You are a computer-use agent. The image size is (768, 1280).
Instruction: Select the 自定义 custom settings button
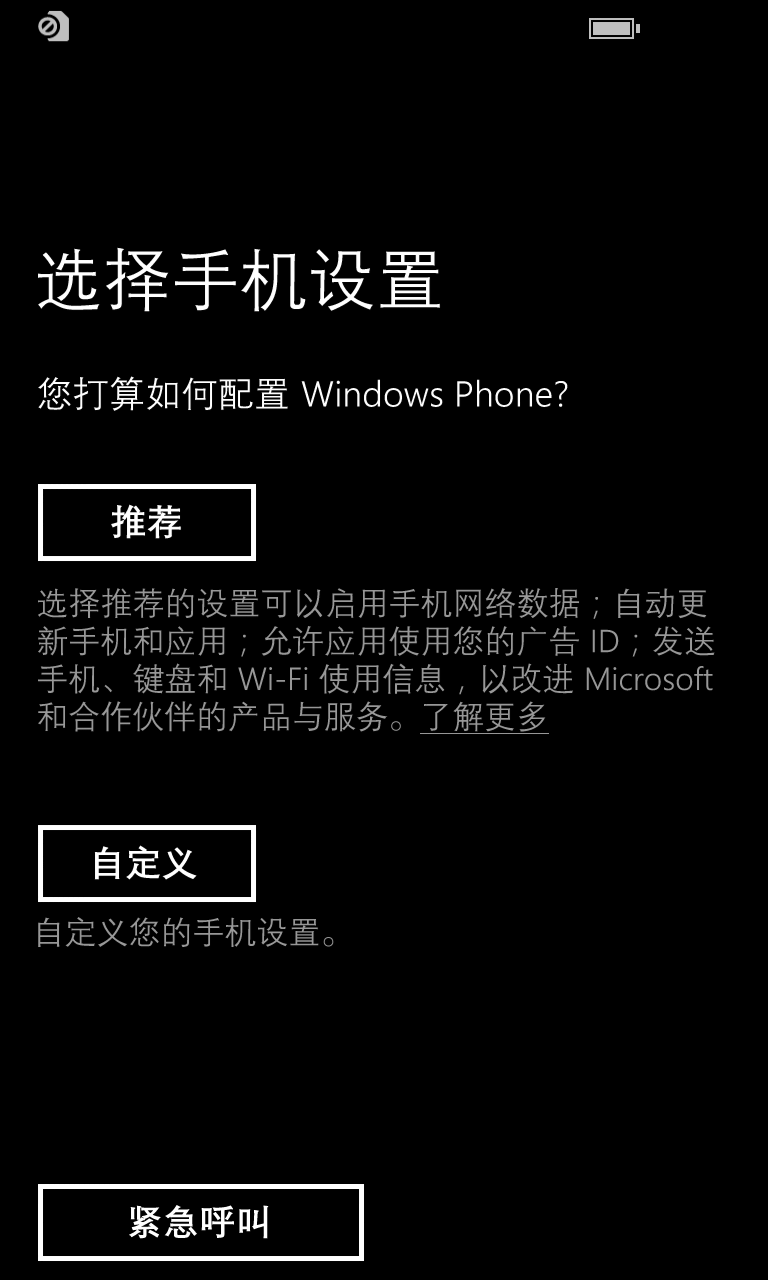pyautogui.click(x=147, y=863)
